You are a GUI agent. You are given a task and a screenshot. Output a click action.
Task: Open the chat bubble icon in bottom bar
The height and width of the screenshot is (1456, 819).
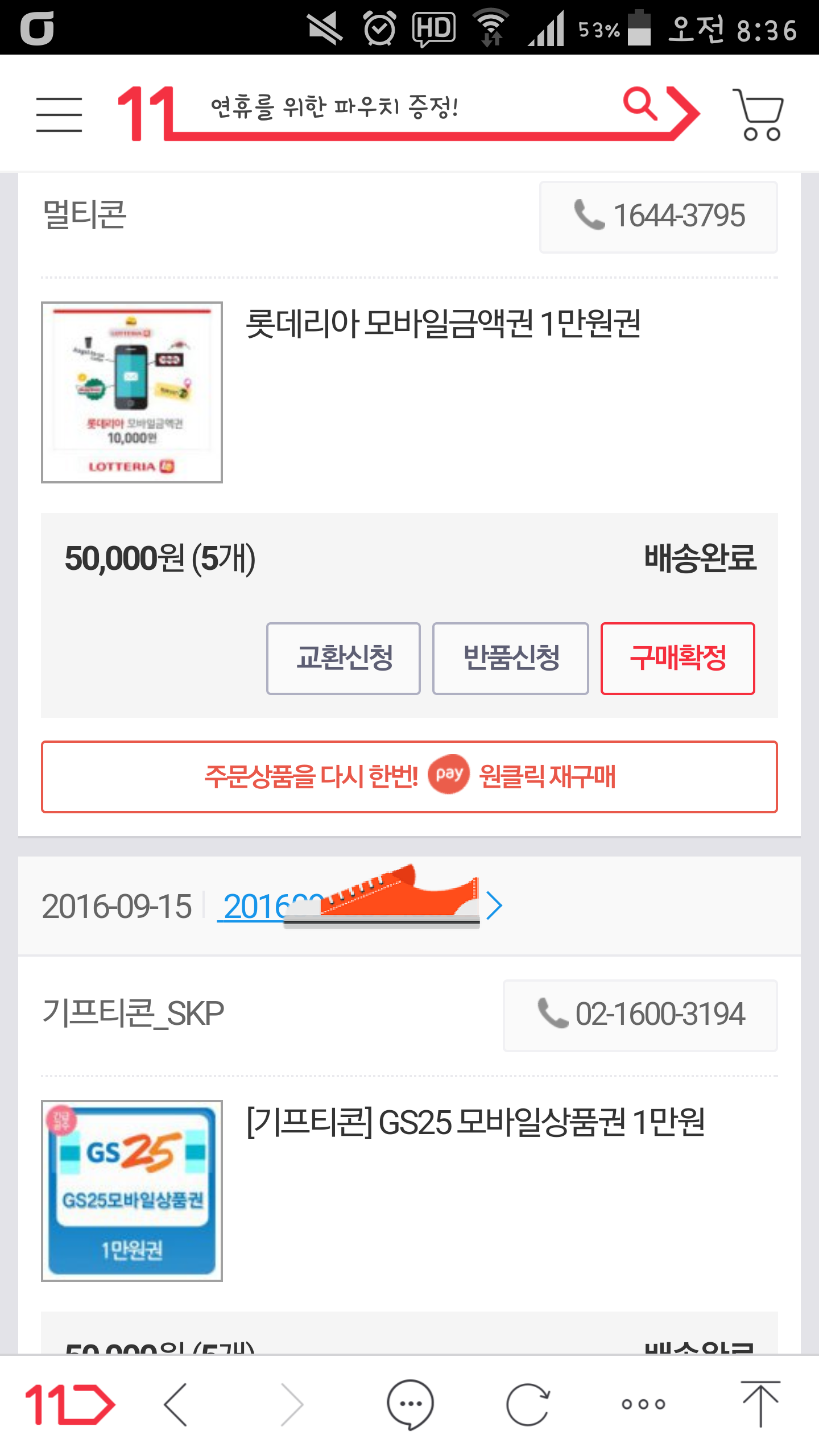[410, 1404]
